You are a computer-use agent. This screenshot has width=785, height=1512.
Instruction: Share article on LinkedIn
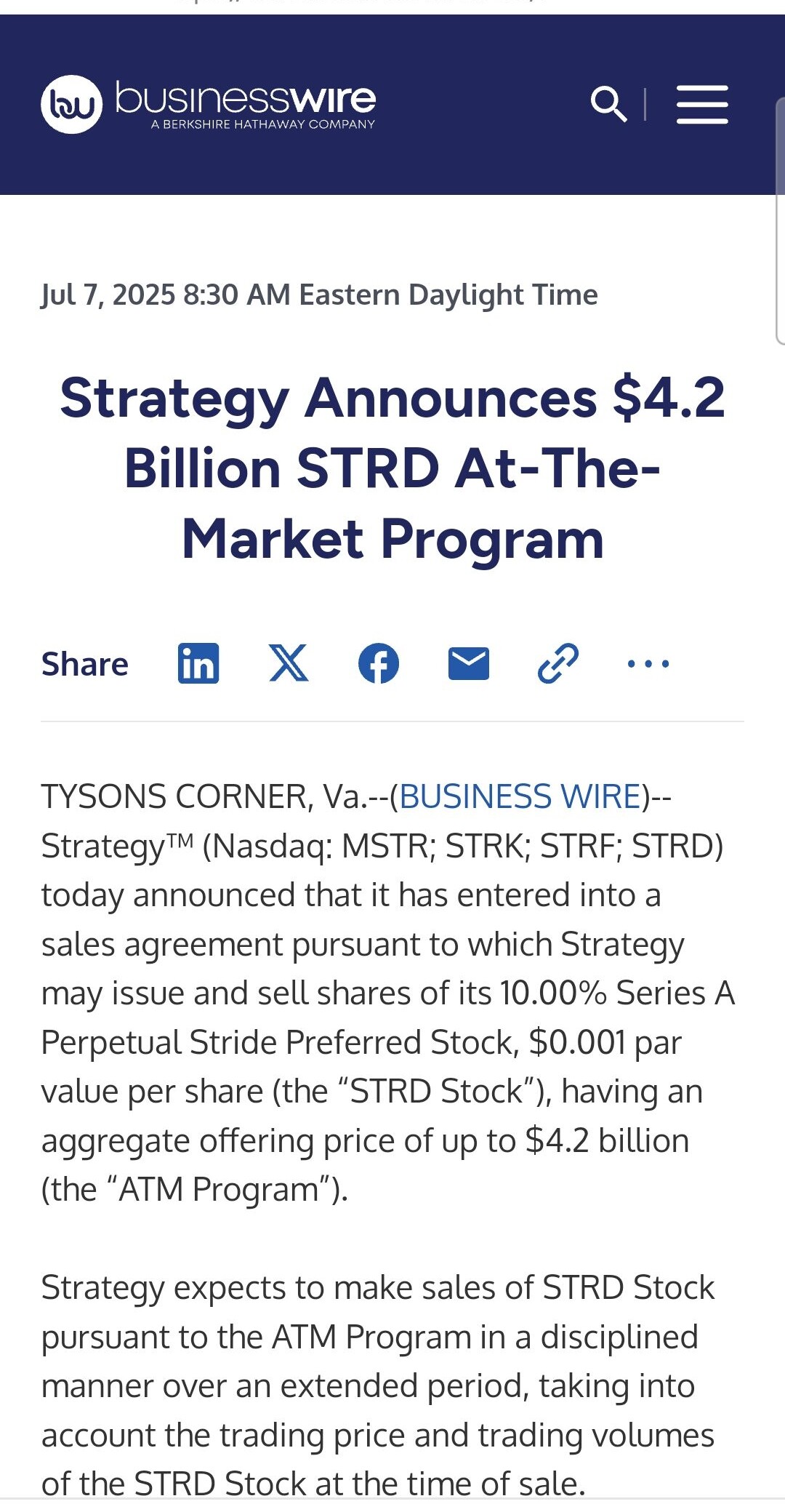198,663
